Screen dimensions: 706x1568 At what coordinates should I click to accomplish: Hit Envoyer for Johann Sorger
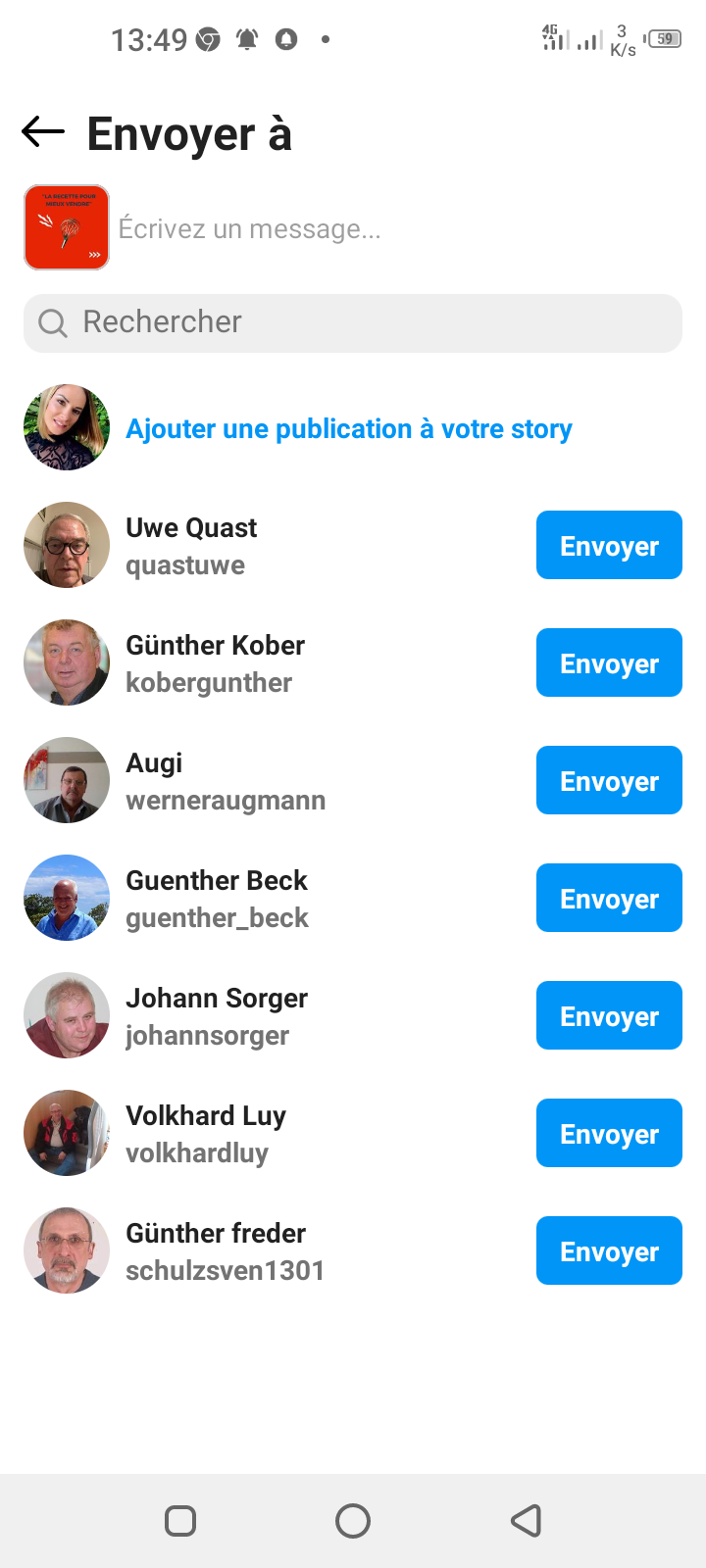(x=609, y=1016)
